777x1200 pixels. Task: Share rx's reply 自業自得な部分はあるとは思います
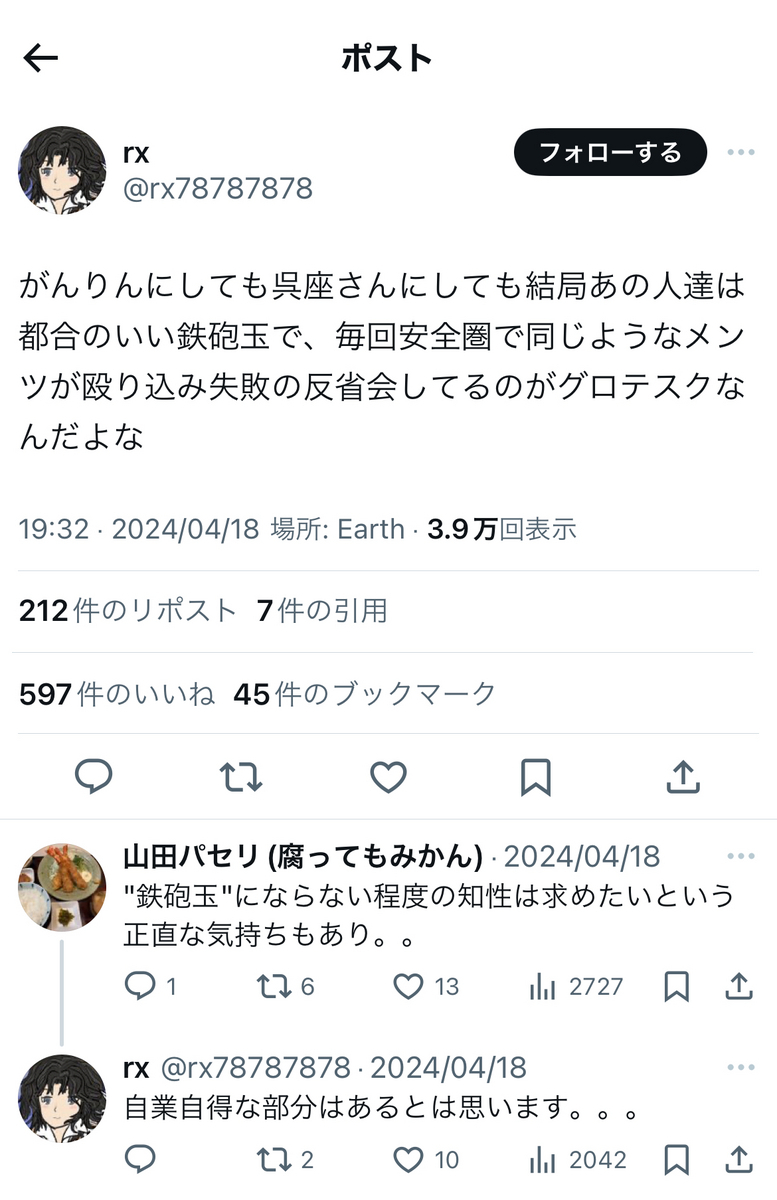tap(738, 1159)
